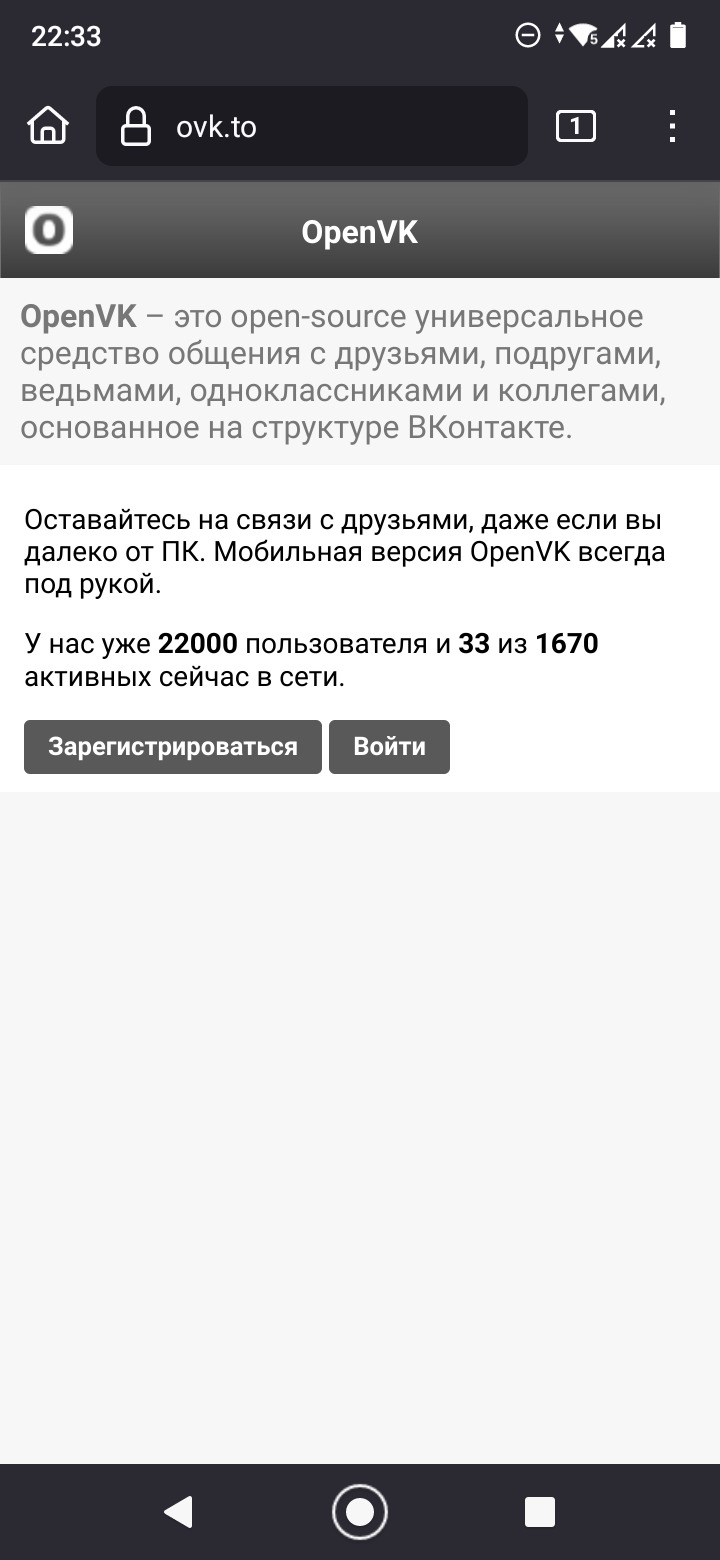Open the tab switcher showing 1 tab
This screenshot has width=720, height=1560.
[575, 127]
